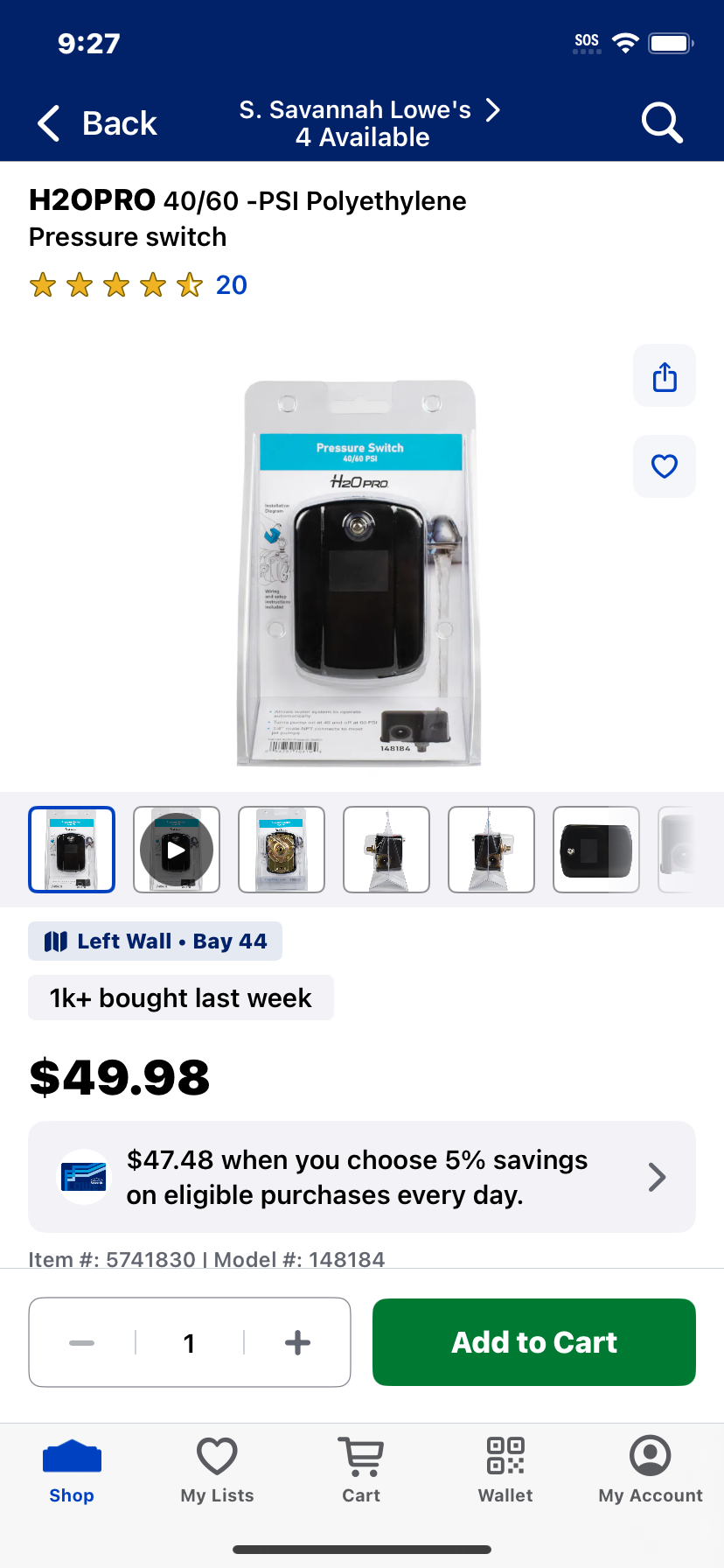
Task: Go to the Wallet tab
Action: point(505,1470)
